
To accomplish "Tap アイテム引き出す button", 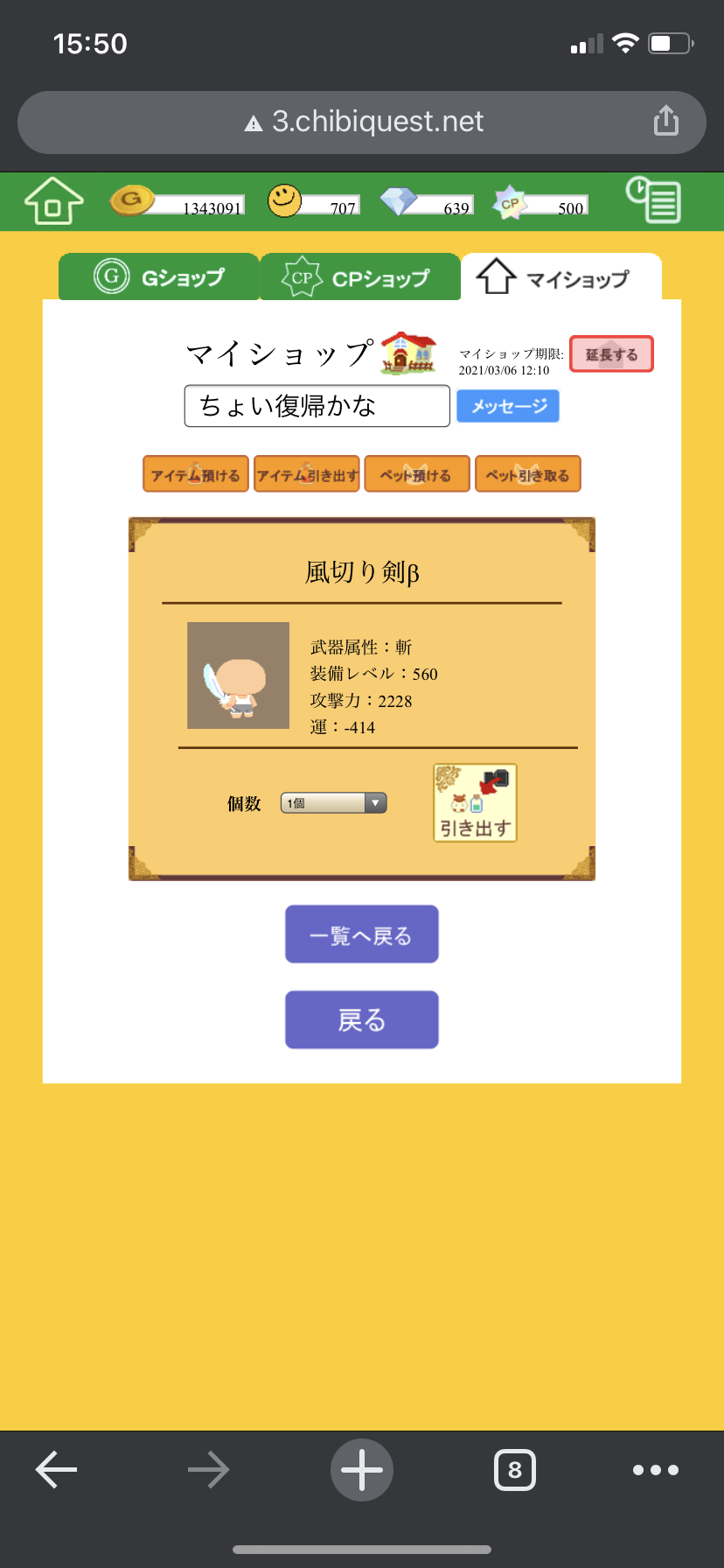I will coord(307,474).
